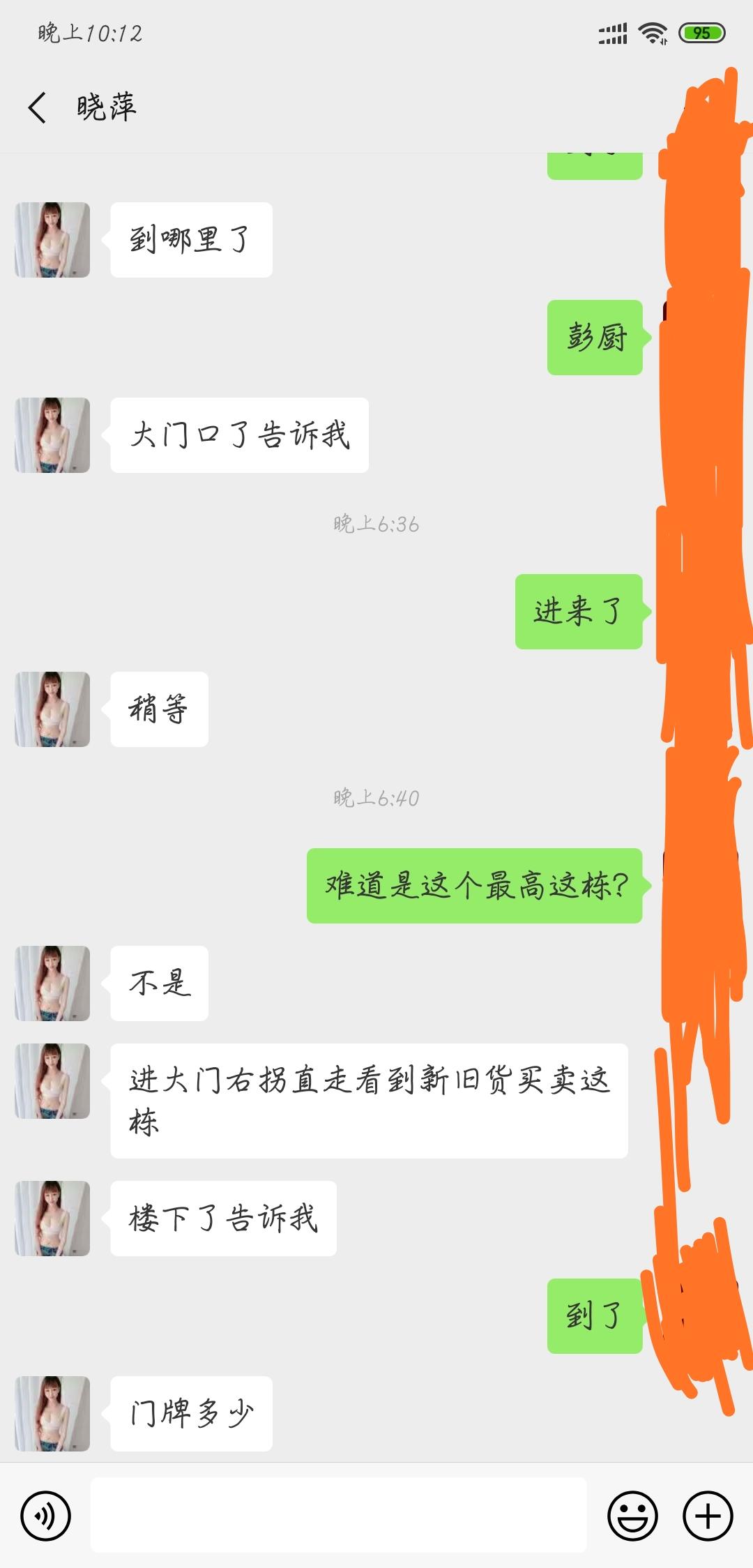Screen dimensions: 753x1568
Task: Go back from the 晓萍 chat
Action: [x=38, y=107]
